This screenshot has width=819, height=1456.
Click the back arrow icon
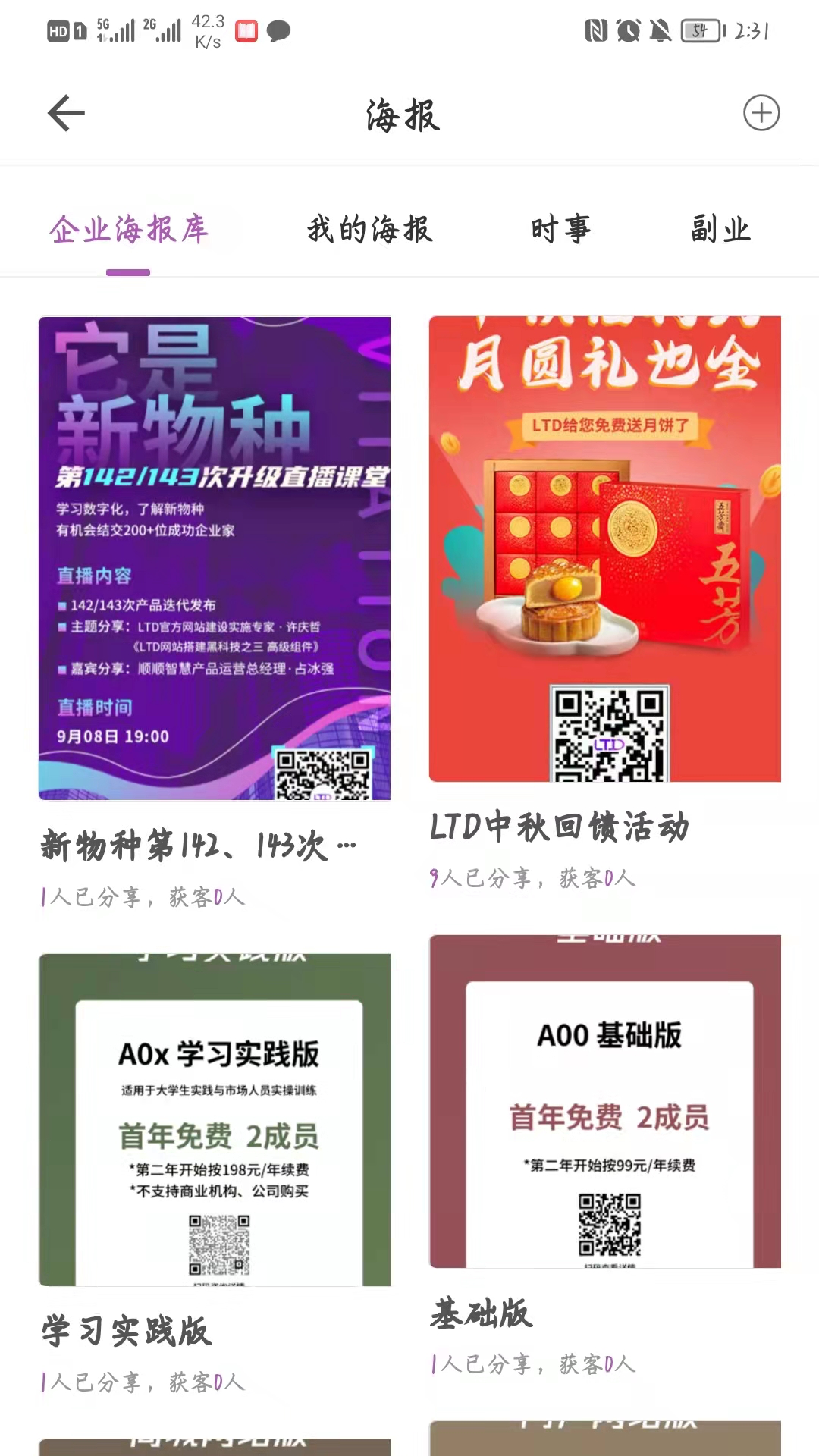tap(64, 114)
